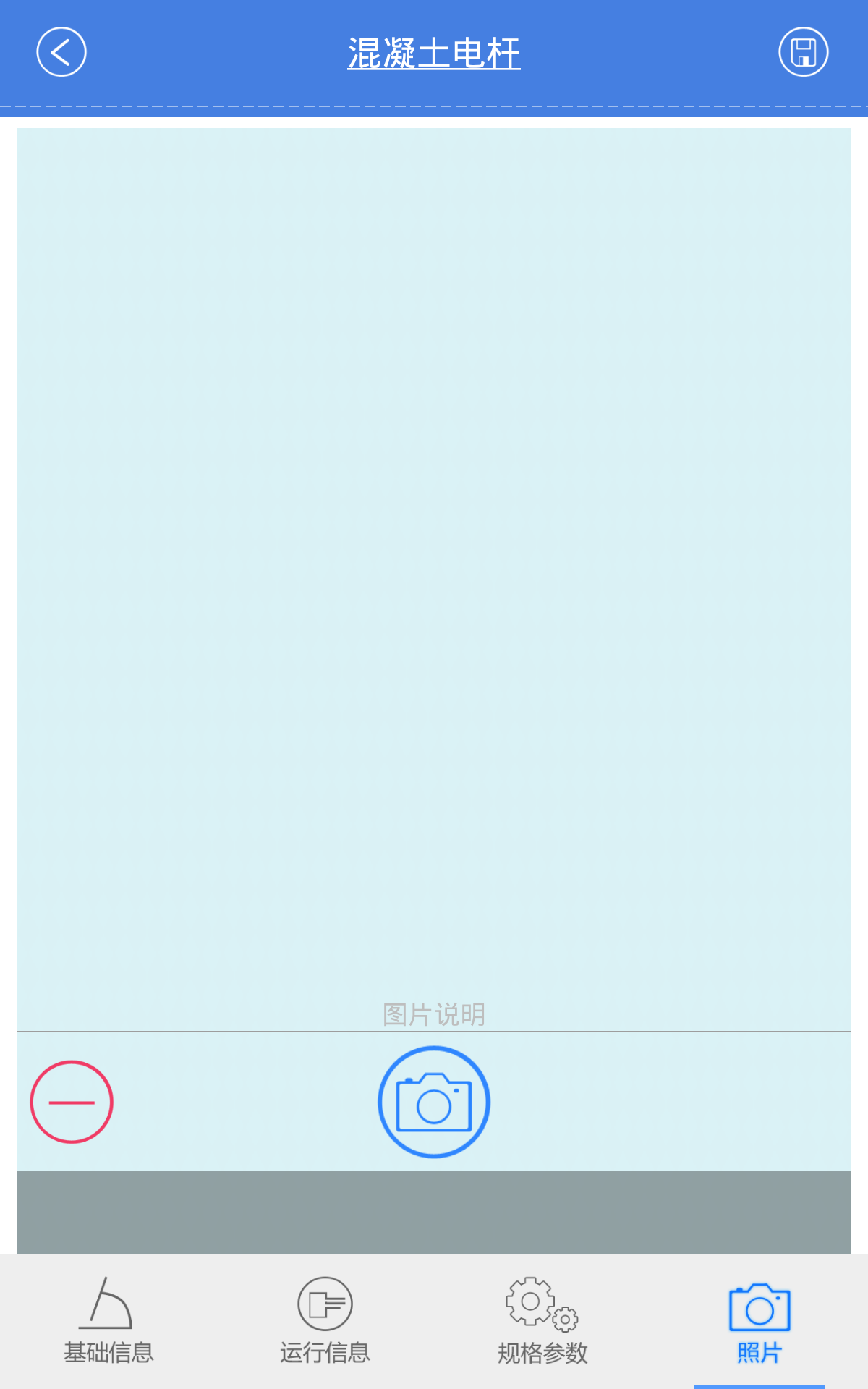Switch to the 基础信息 tab

pyautogui.click(x=109, y=1321)
